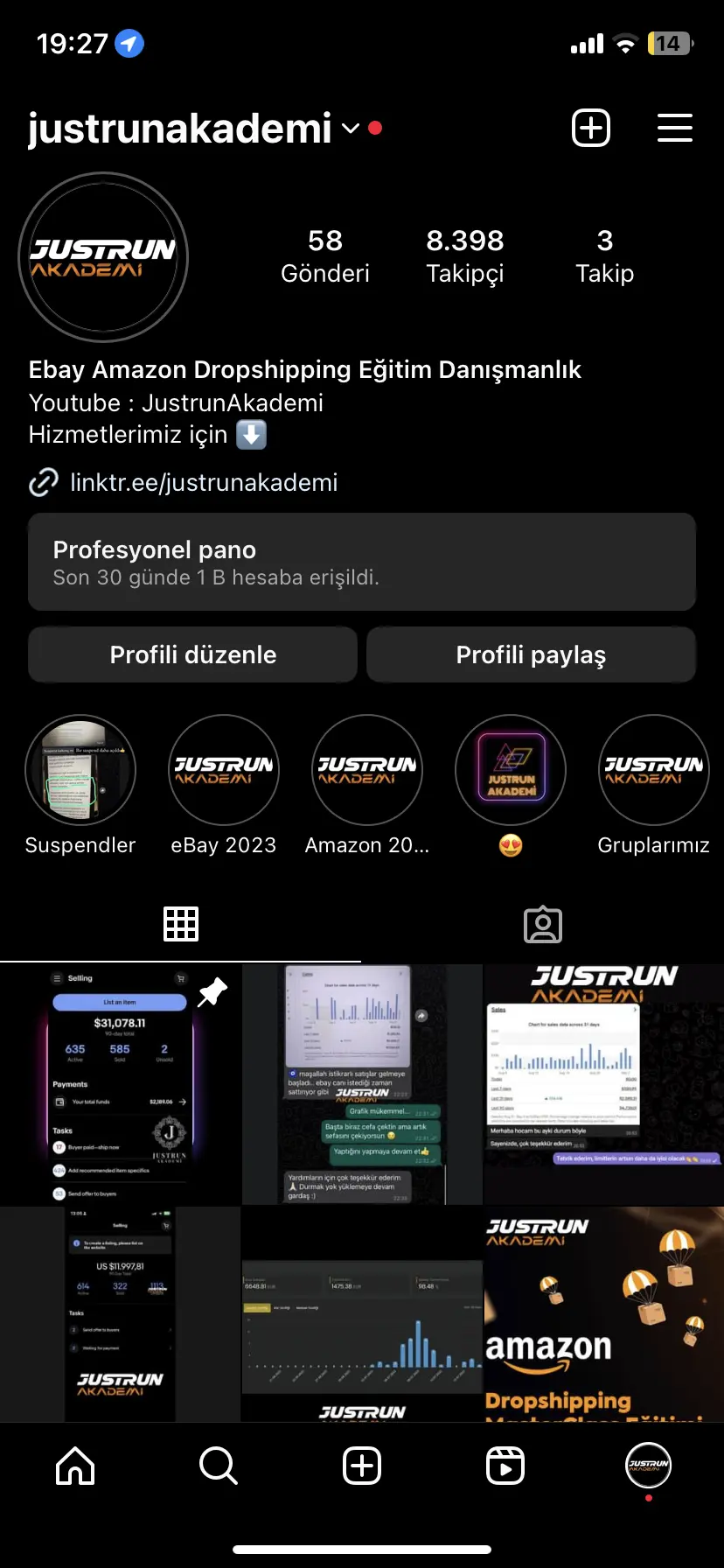Open the amazon Dropshipping post
This screenshot has width=724, height=1568.
tap(603, 1314)
